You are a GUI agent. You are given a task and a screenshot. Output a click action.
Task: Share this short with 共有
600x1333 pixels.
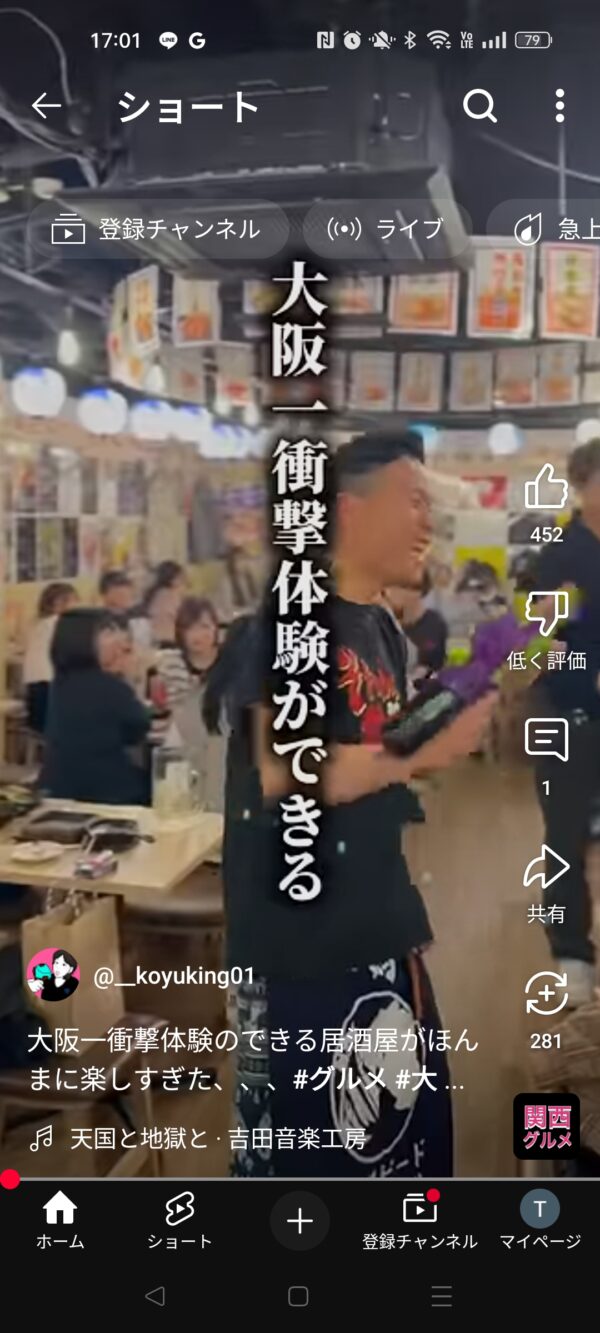[x=546, y=870]
